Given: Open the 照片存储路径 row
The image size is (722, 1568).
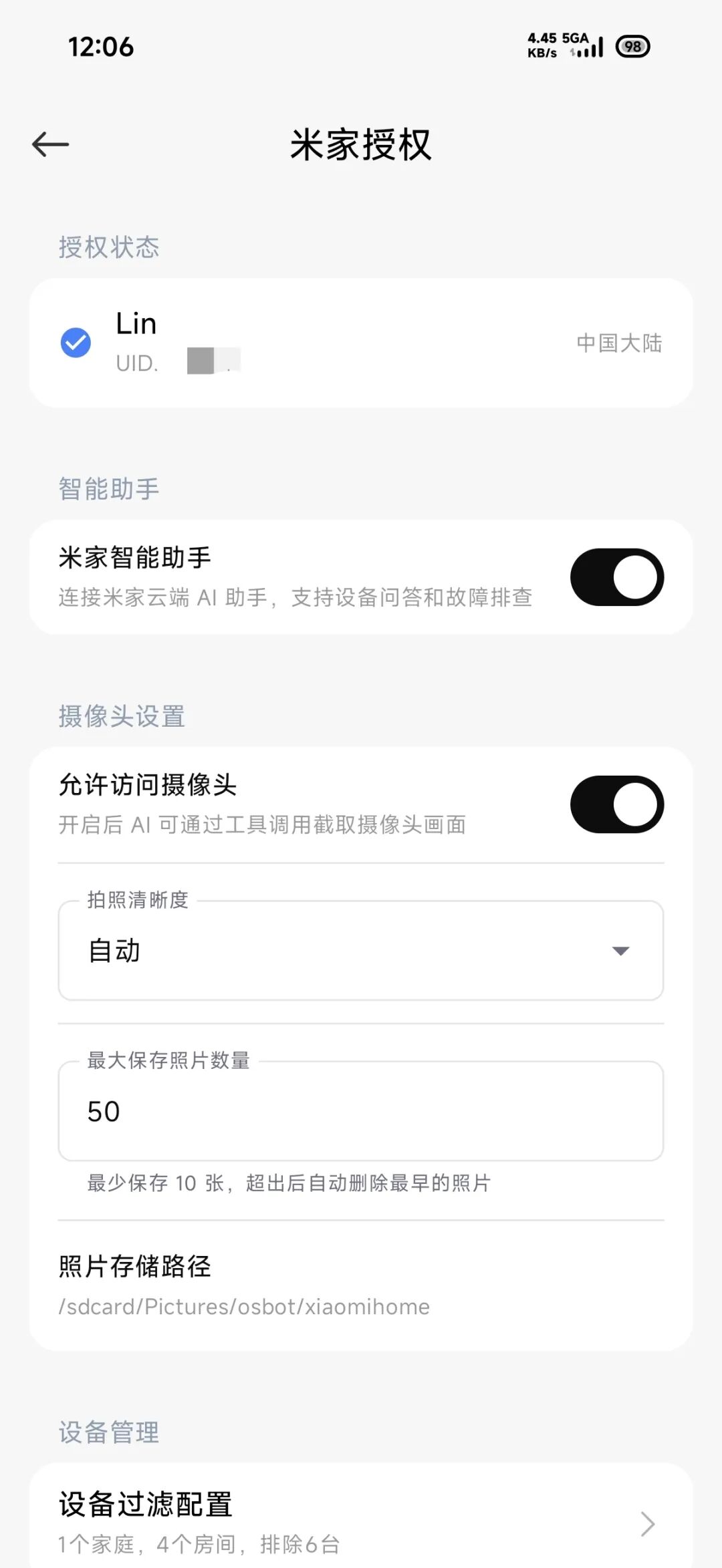Looking at the screenshot, I should [361, 1285].
